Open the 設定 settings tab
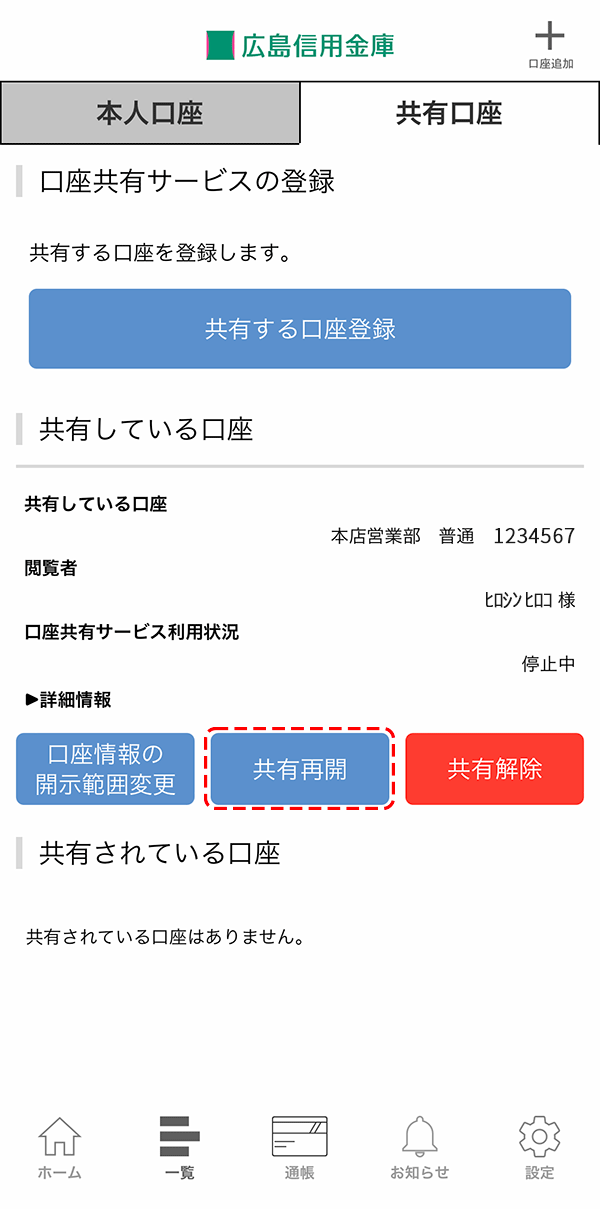This screenshot has width=600, height=1209. pos(540,1148)
